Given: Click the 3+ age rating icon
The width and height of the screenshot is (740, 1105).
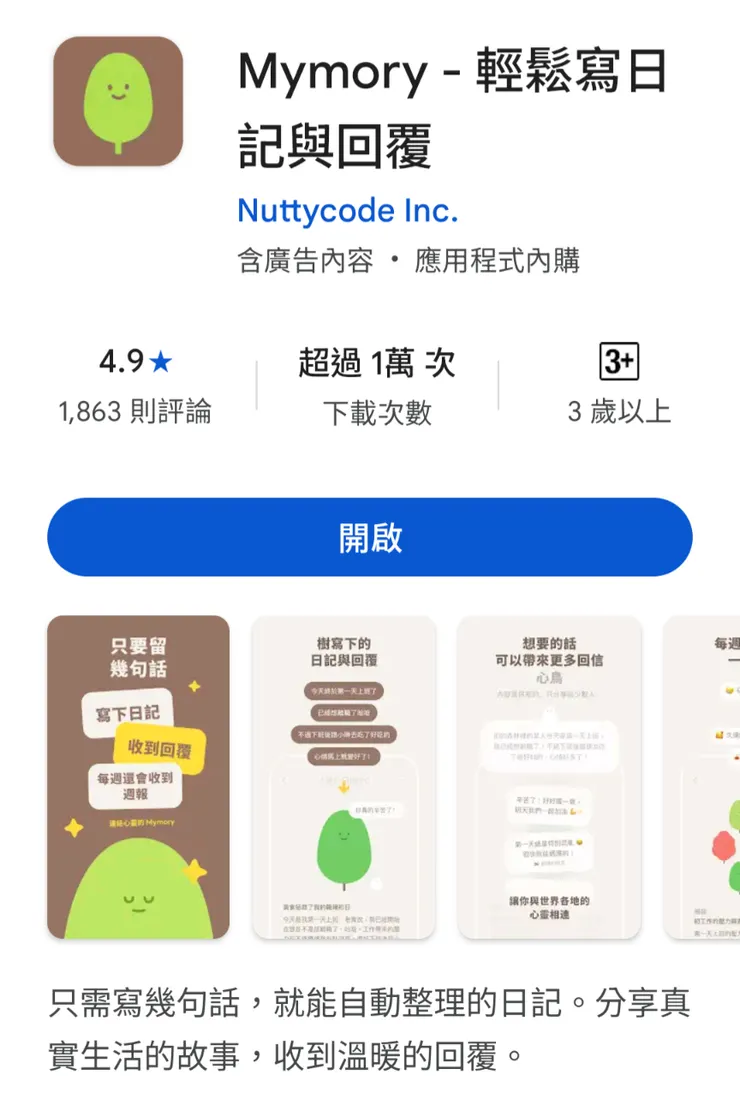Looking at the screenshot, I should (x=619, y=363).
